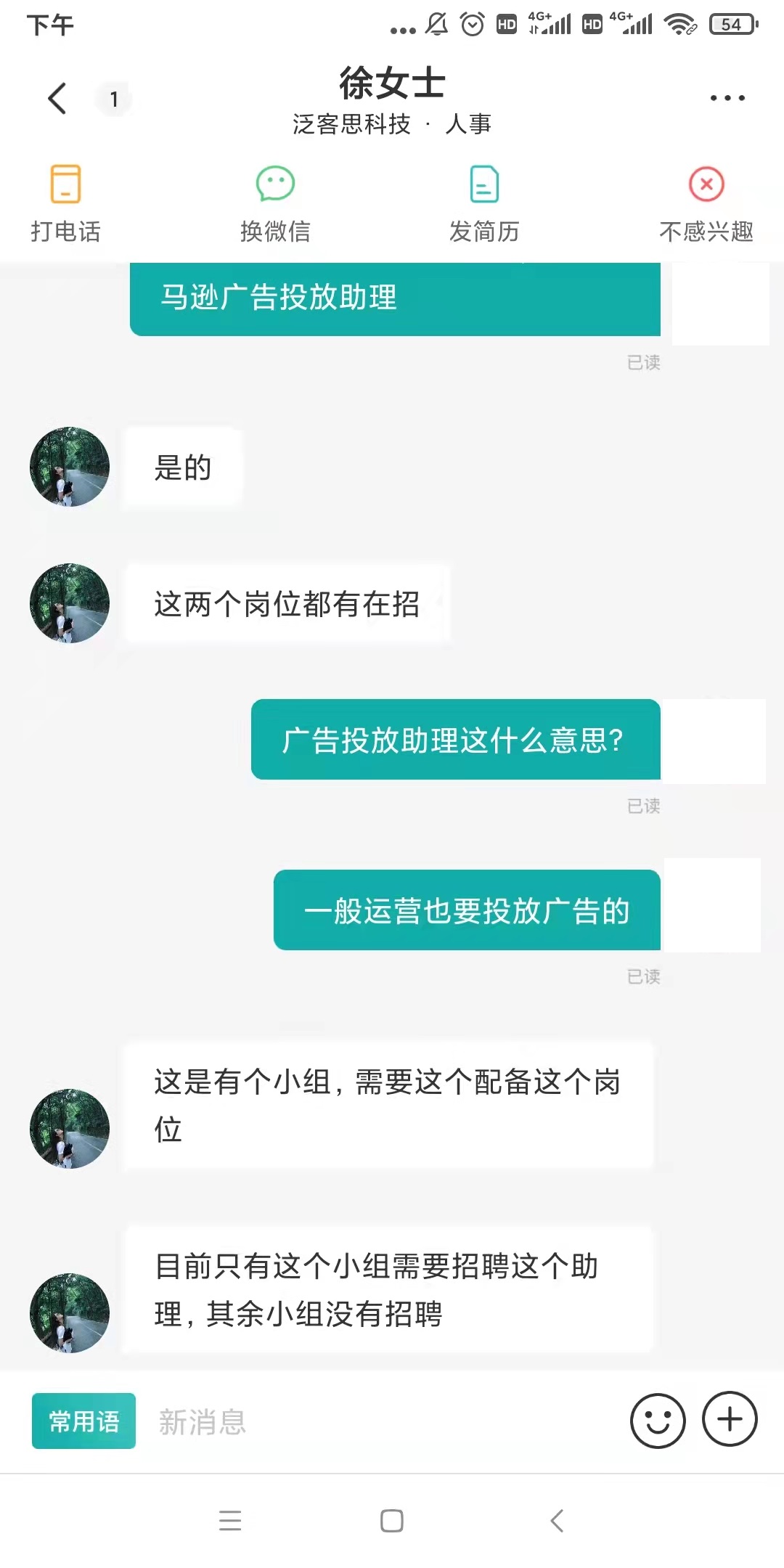784x1568 pixels.
Task: Go back to the chat list
Action: (x=57, y=98)
